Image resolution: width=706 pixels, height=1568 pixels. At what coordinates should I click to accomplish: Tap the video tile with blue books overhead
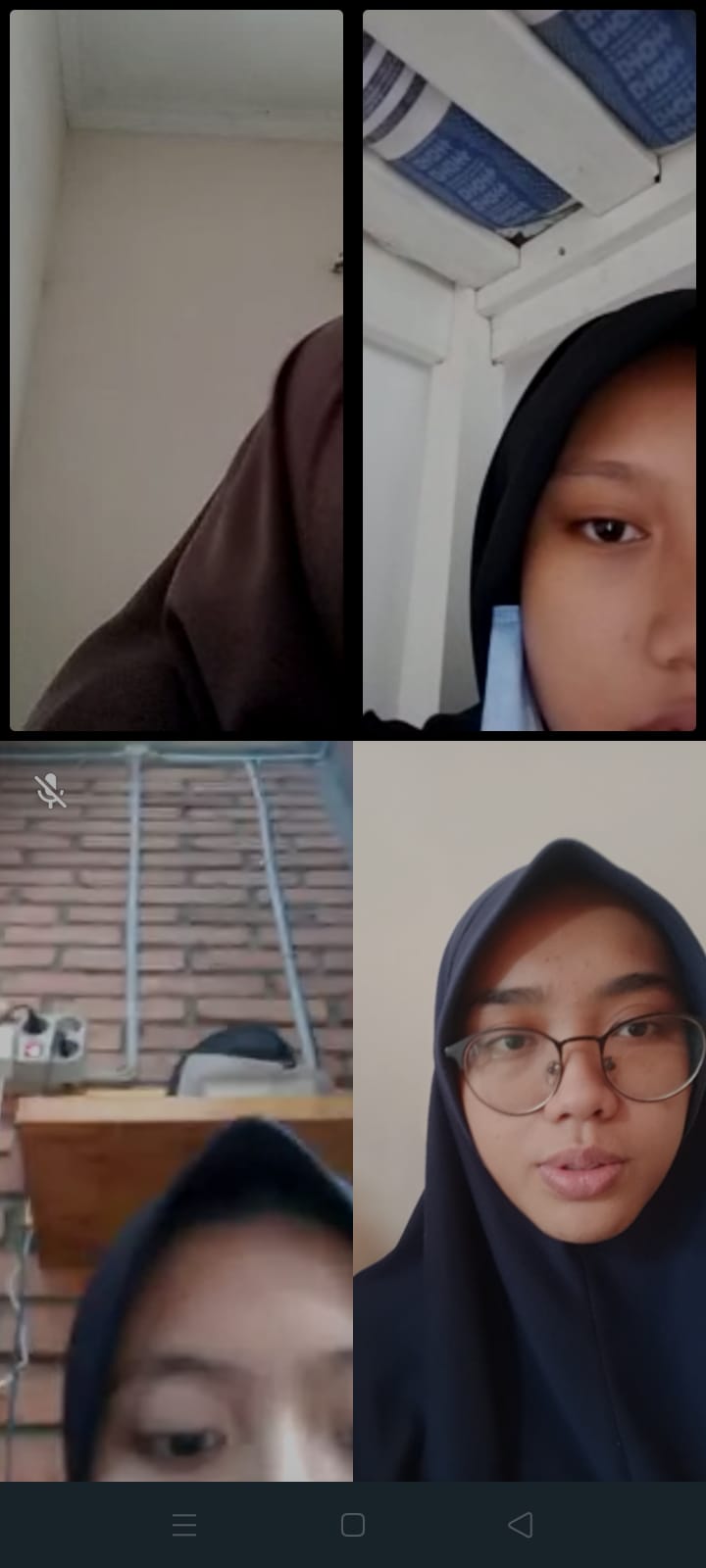click(529, 370)
